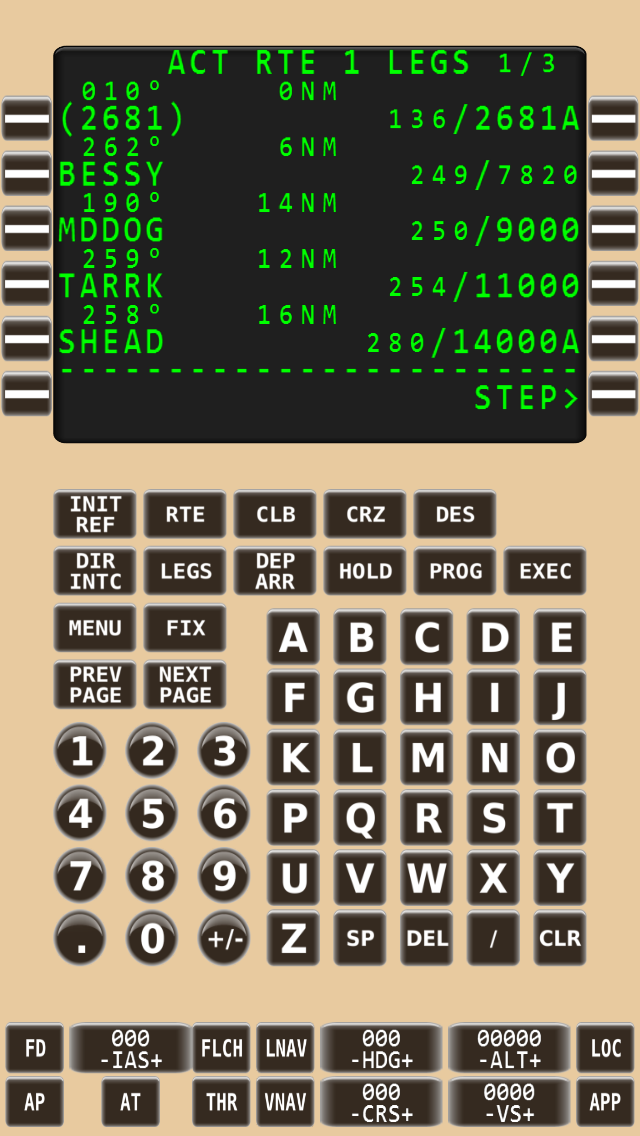Tap the DEL key
The image size is (640, 1136).
point(427,938)
